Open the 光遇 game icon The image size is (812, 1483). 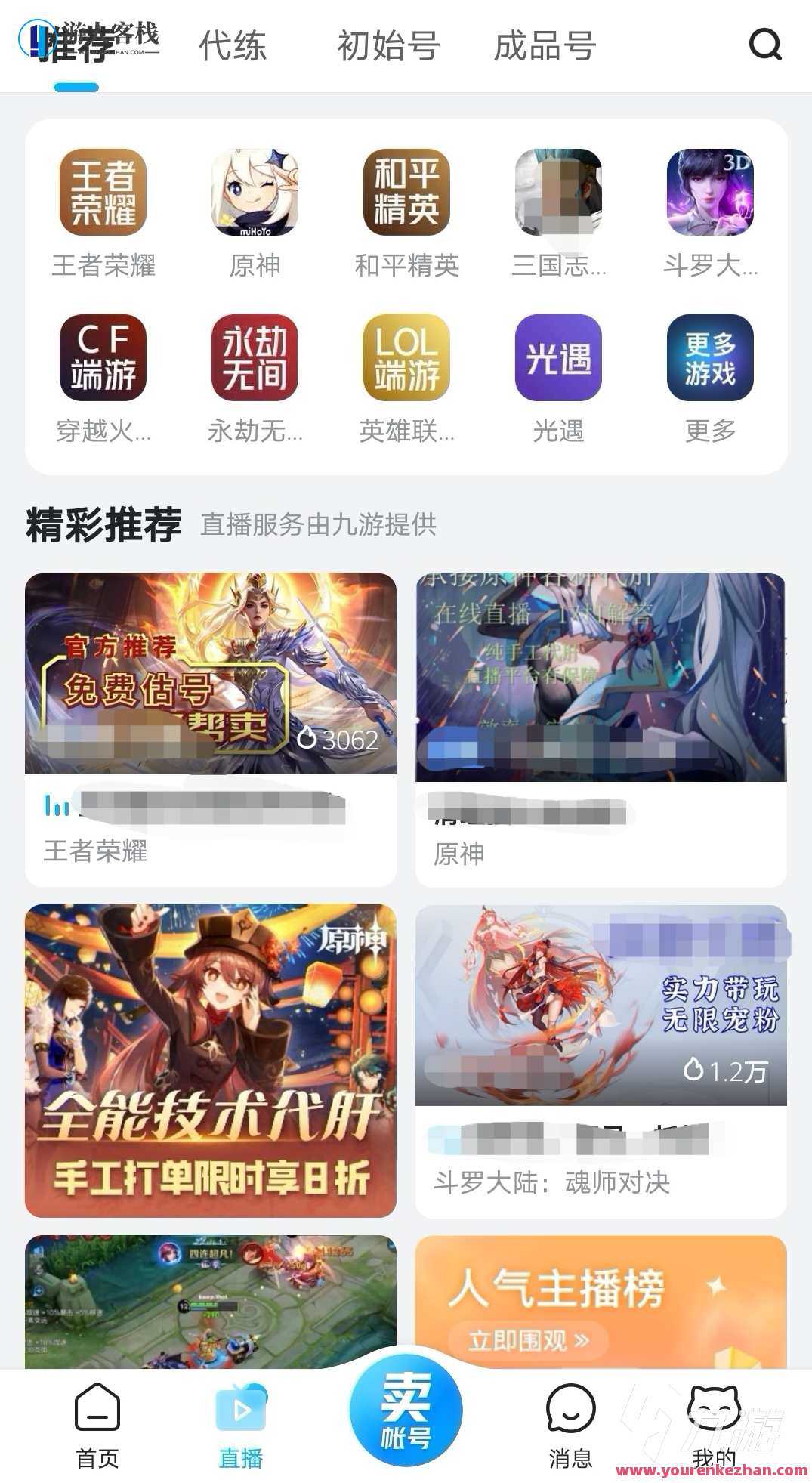(x=557, y=359)
